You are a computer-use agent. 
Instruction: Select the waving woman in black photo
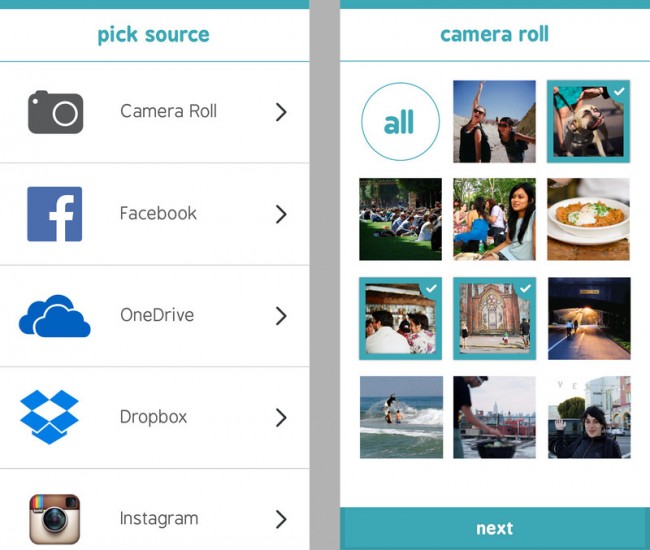(x=588, y=417)
